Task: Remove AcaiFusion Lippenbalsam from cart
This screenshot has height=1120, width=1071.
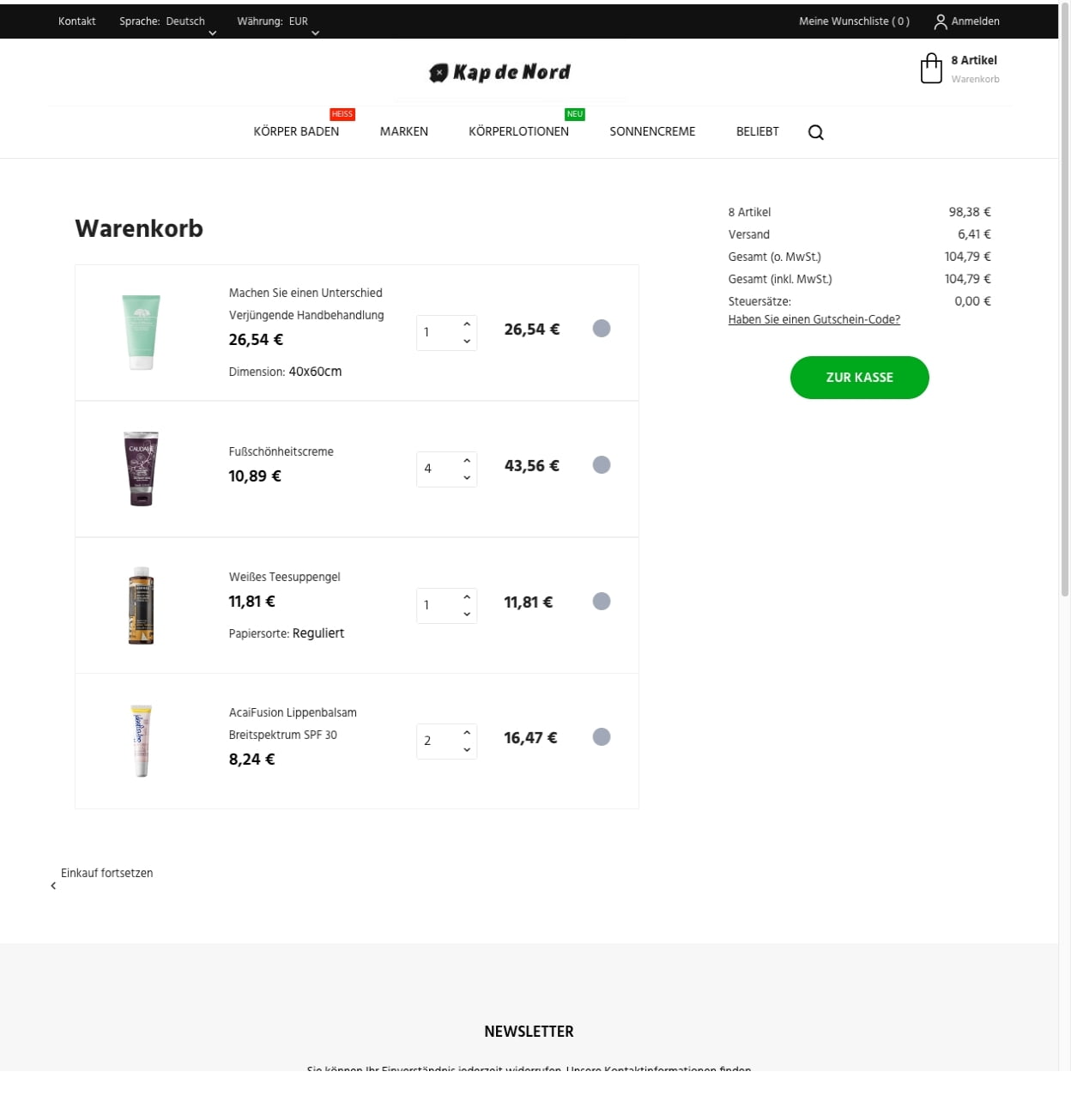Action: click(602, 737)
